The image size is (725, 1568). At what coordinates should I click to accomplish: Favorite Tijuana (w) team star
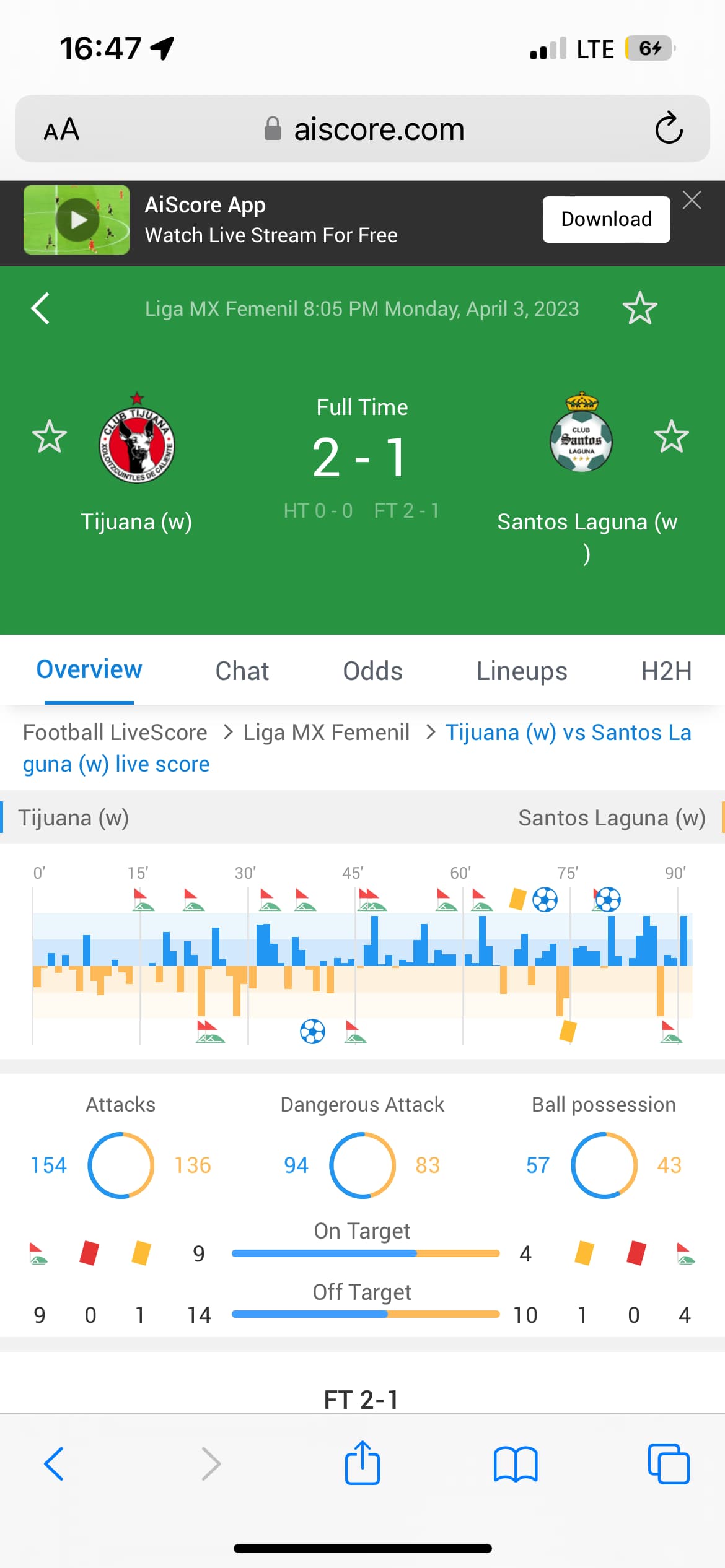[50, 437]
